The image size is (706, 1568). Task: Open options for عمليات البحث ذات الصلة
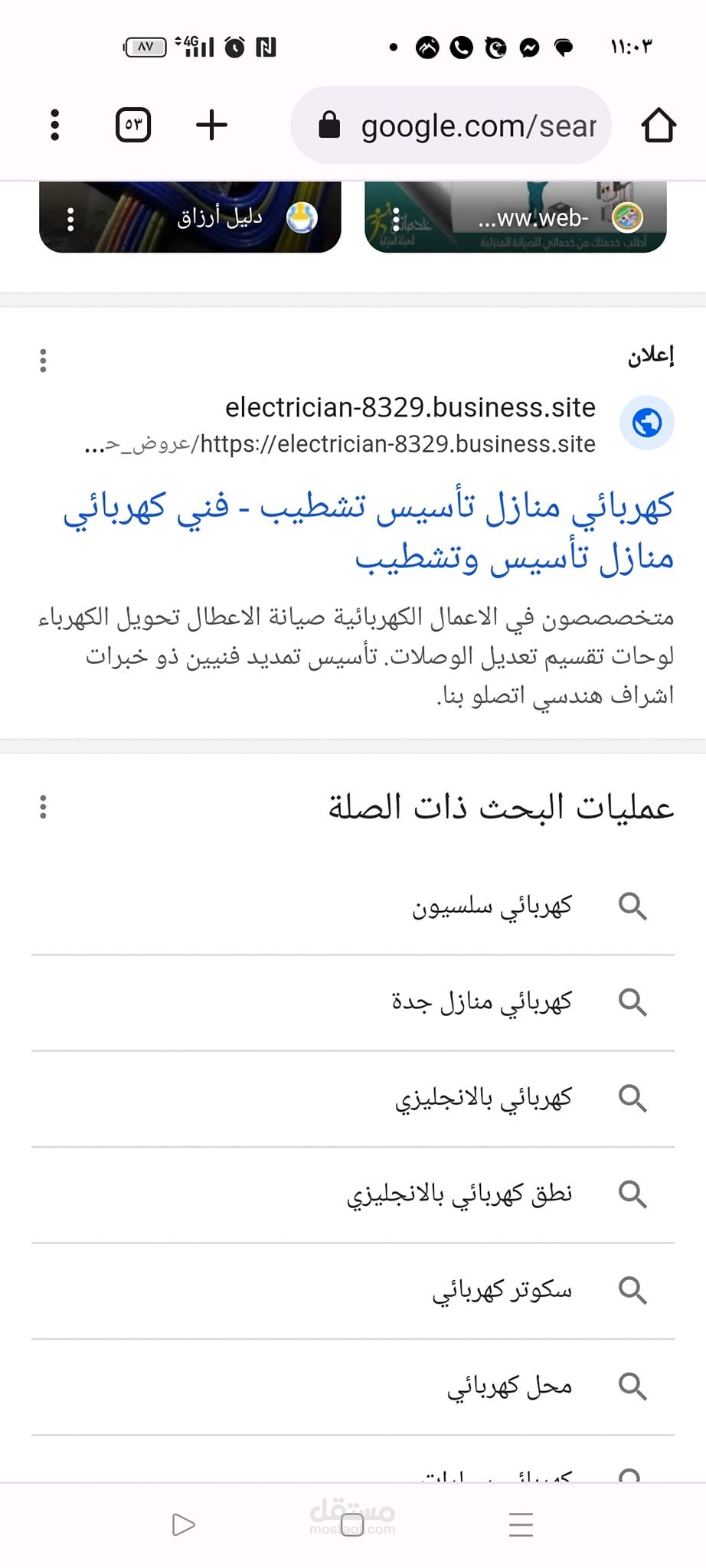(x=43, y=807)
